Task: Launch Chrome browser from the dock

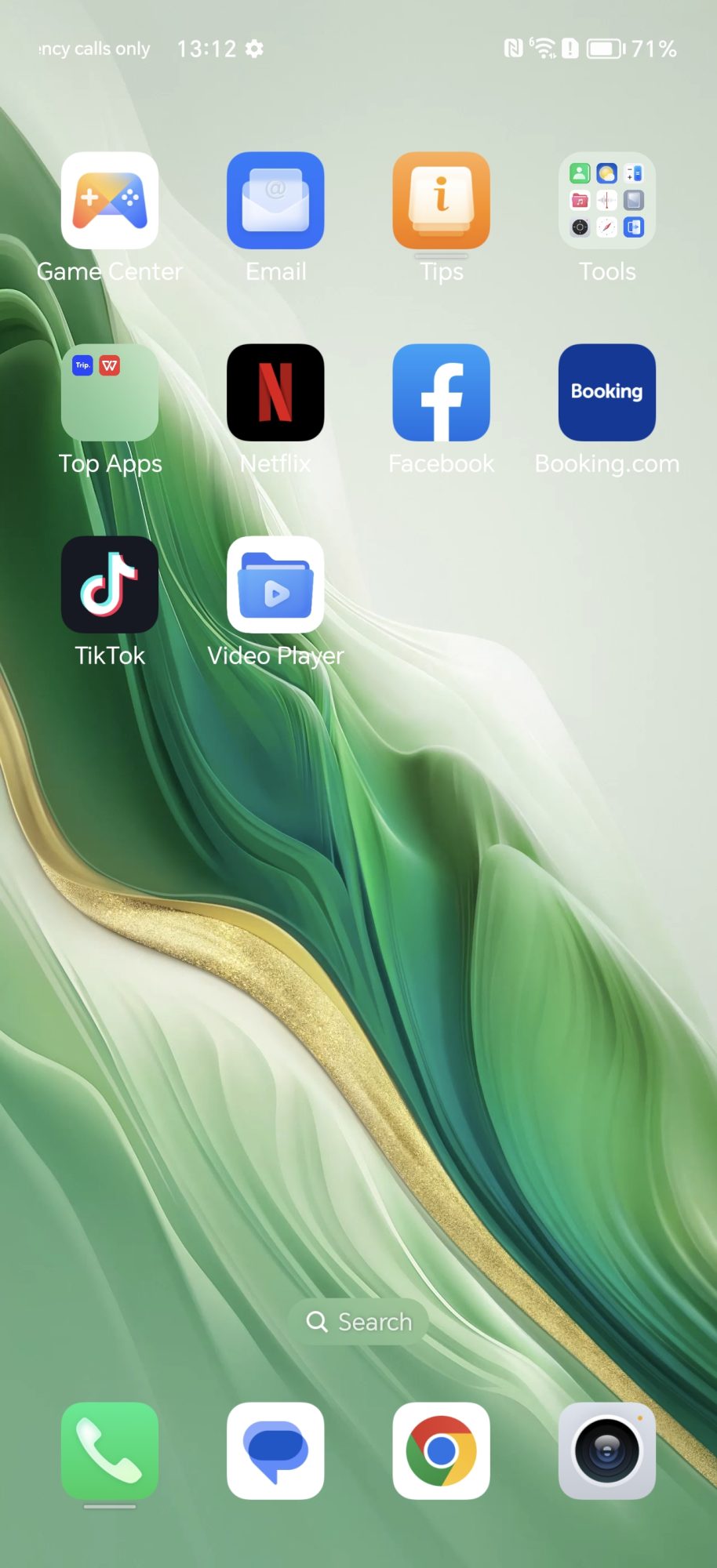Action: click(441, 1450)
